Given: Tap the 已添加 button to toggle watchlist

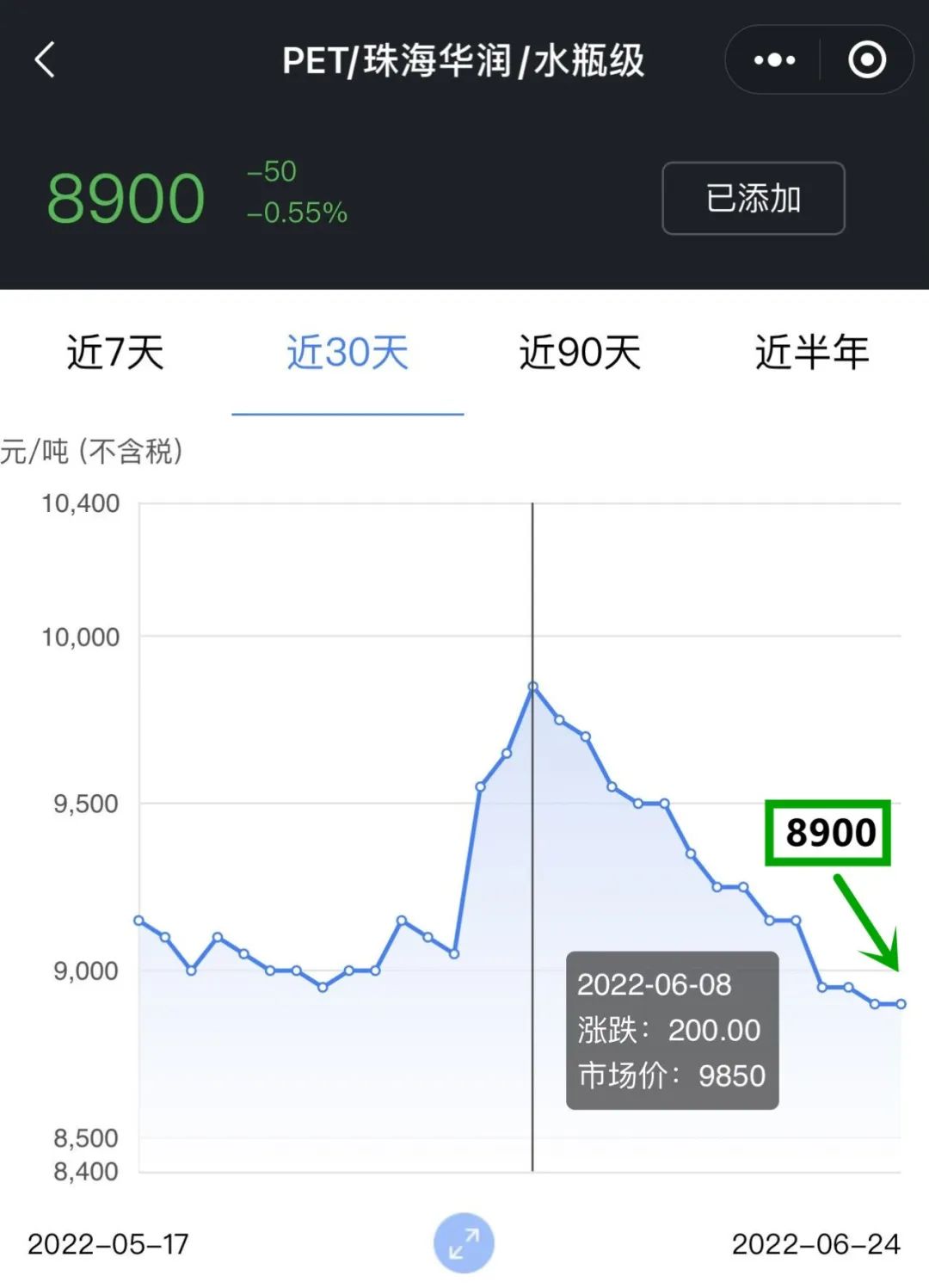Looking at the screenshot, I should [x=753, y=198].
